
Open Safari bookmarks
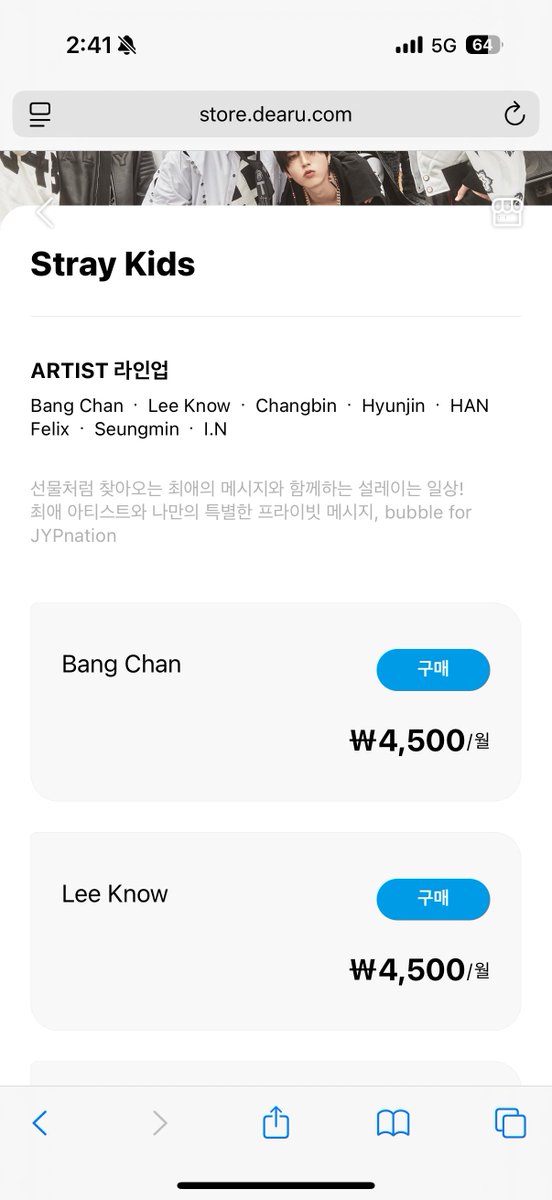(x=393, y=1123)
